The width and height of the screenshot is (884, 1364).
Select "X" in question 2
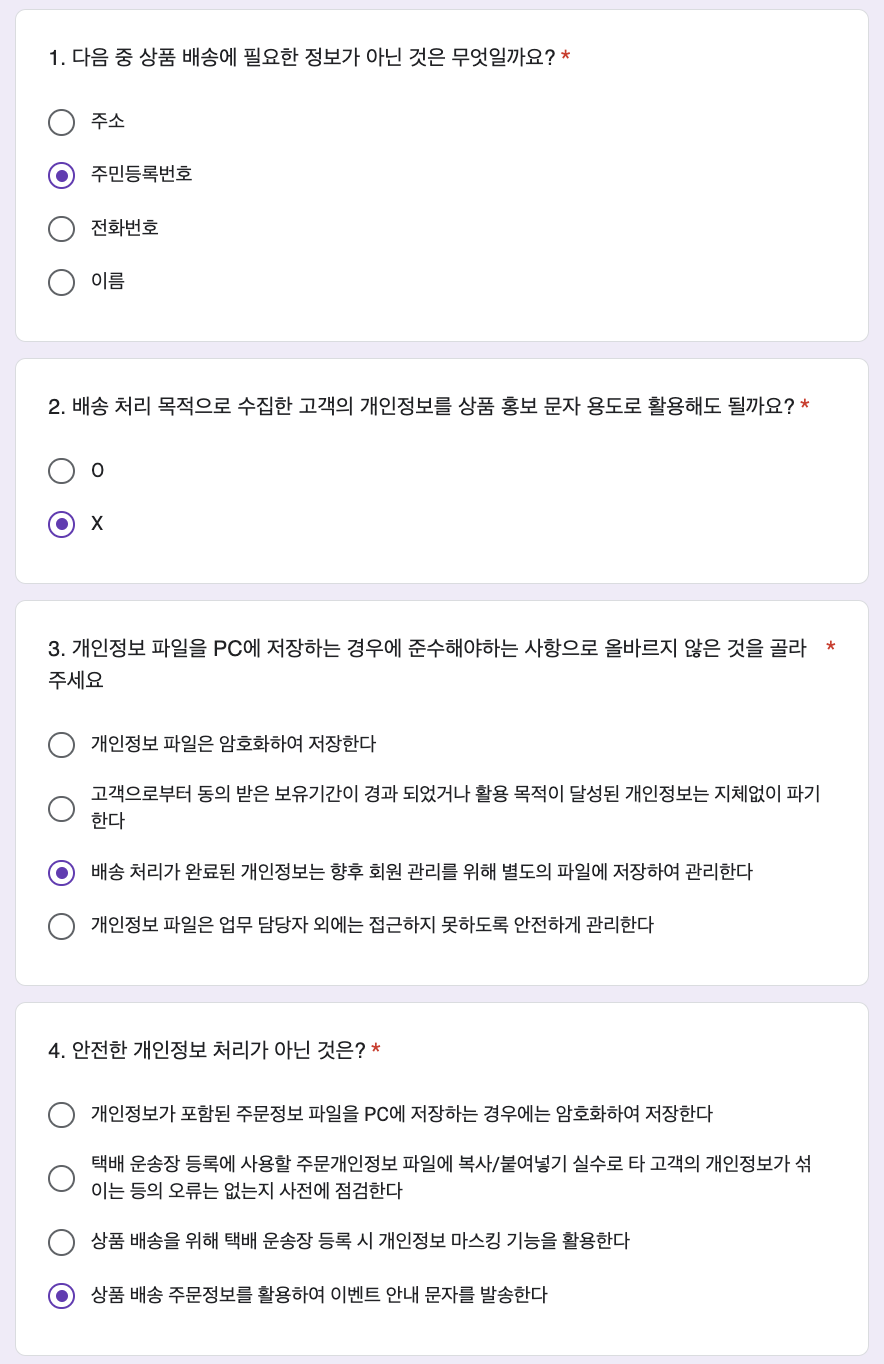pyautogui.click(x=61, y=524)
